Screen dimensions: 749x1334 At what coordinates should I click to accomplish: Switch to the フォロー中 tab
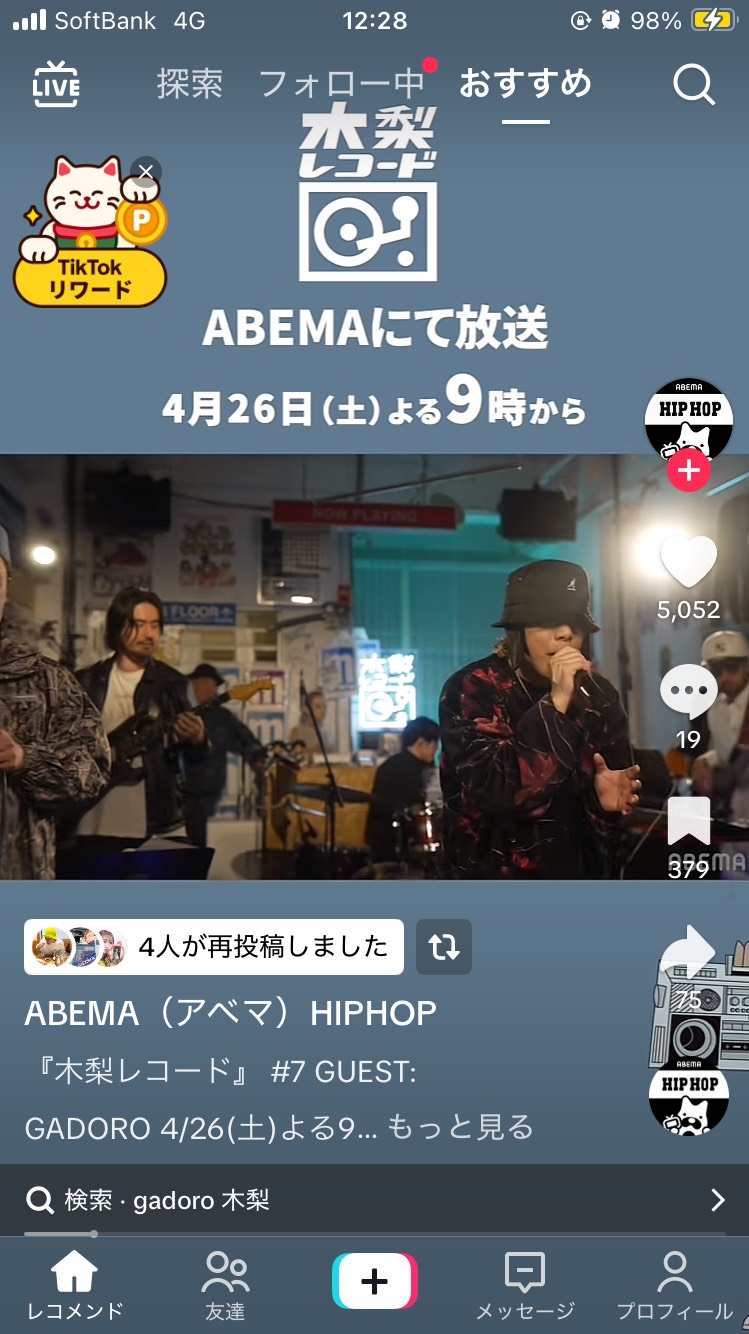(x=342, y=85)
